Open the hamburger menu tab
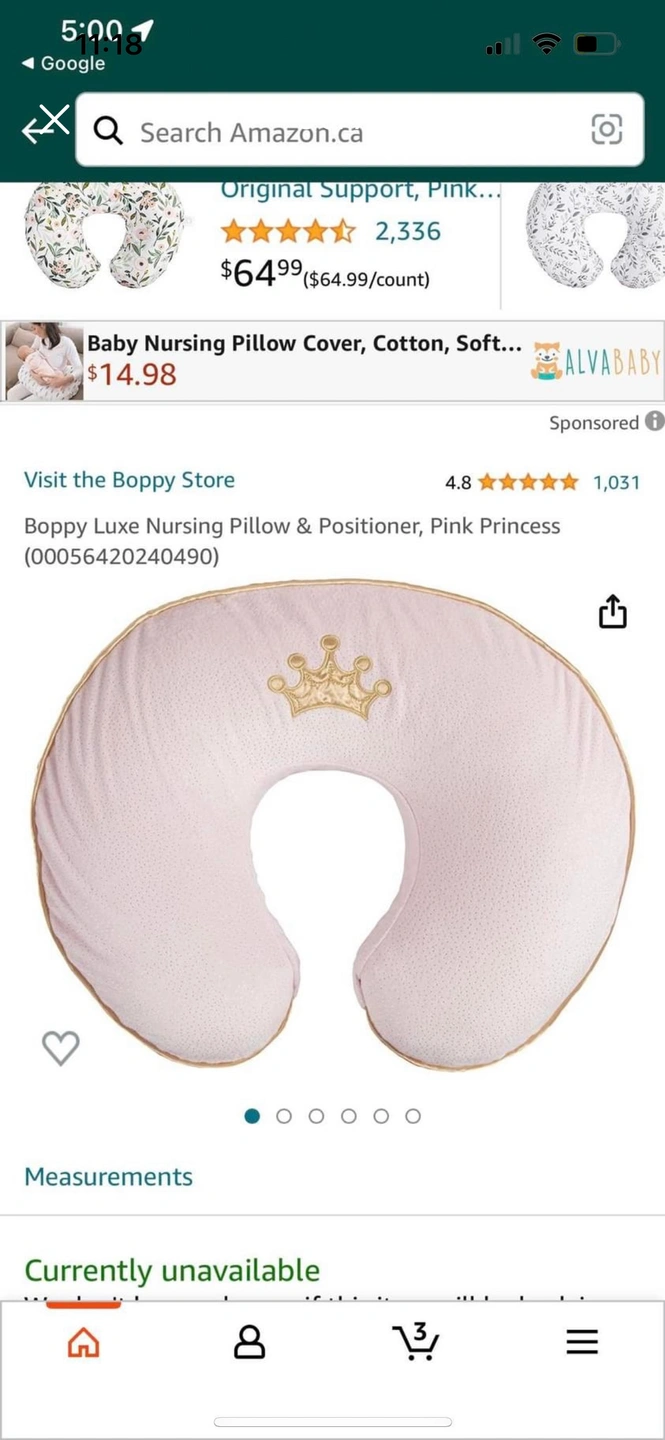This screenshot has width=665, height=1440. [582, 1341]
